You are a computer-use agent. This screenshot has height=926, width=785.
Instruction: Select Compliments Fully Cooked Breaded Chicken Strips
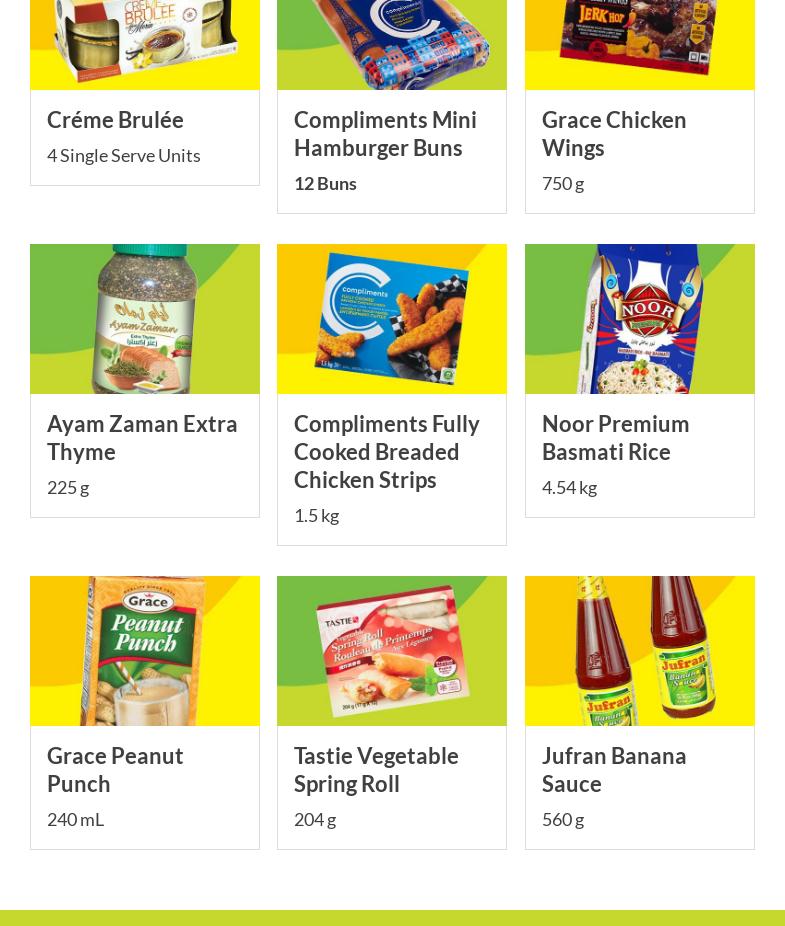[387, 451]
